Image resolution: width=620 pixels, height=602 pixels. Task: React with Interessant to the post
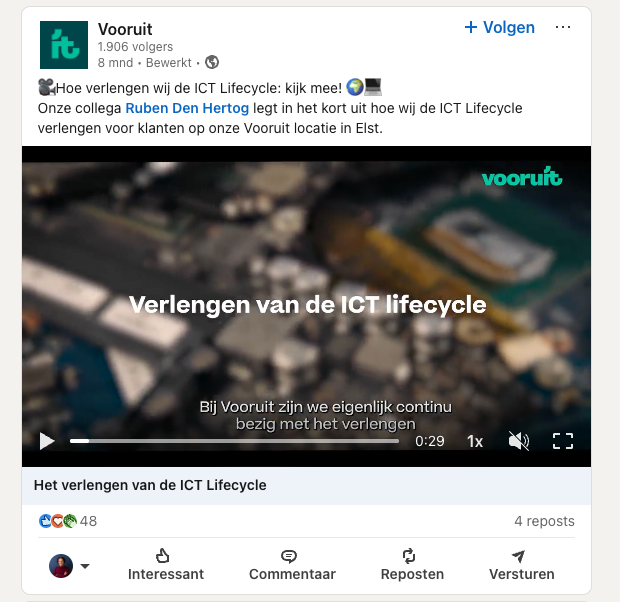tap(166, 565)
